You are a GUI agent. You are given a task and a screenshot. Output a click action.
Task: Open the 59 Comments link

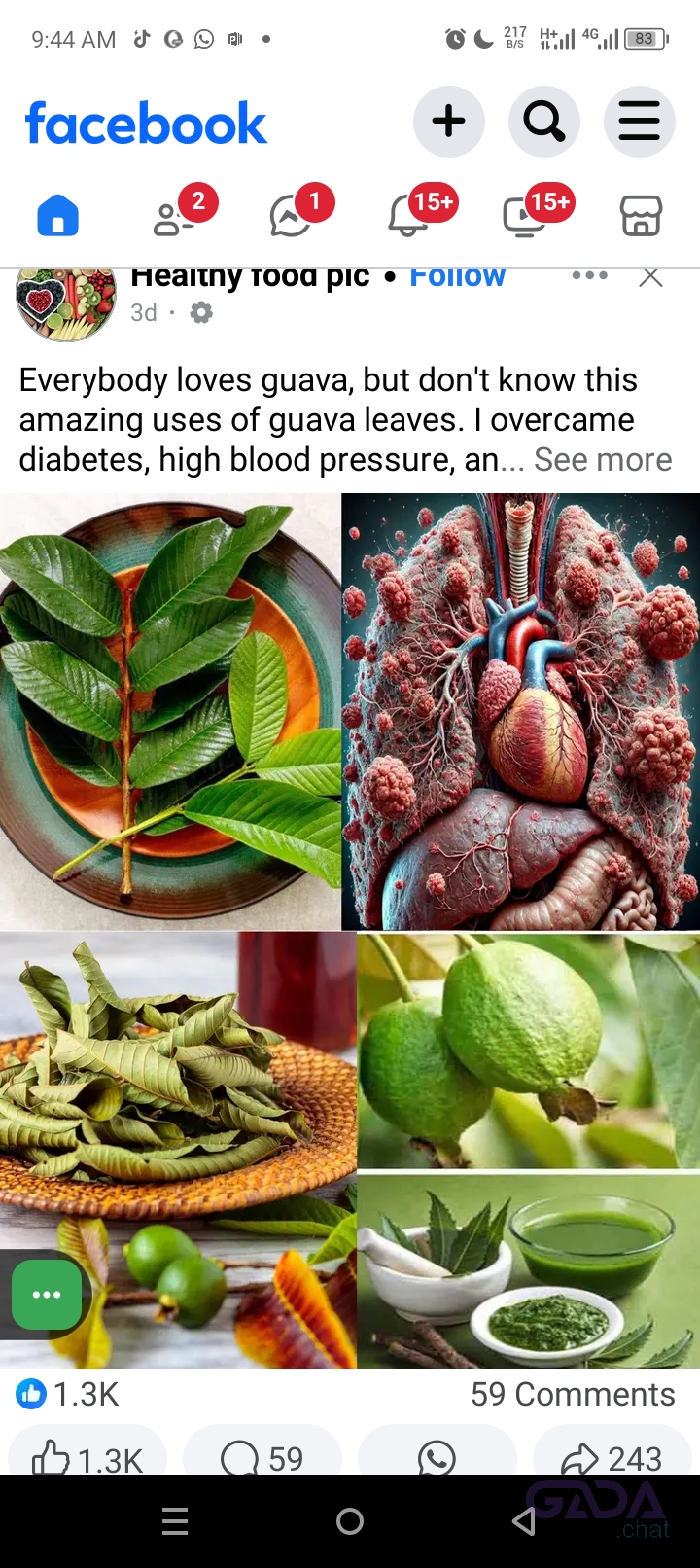pos(572,1394)
